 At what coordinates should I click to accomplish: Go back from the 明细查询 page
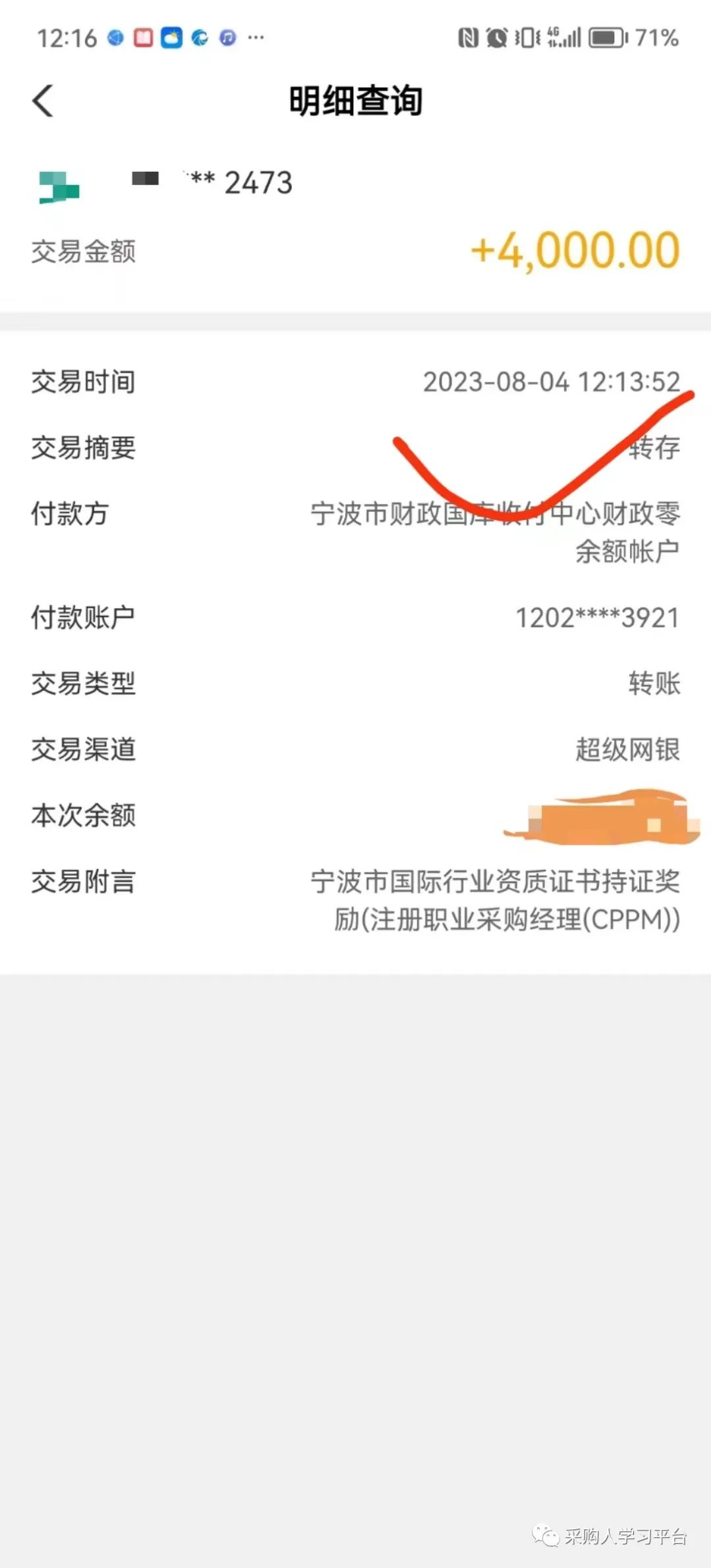coord(42,101)
